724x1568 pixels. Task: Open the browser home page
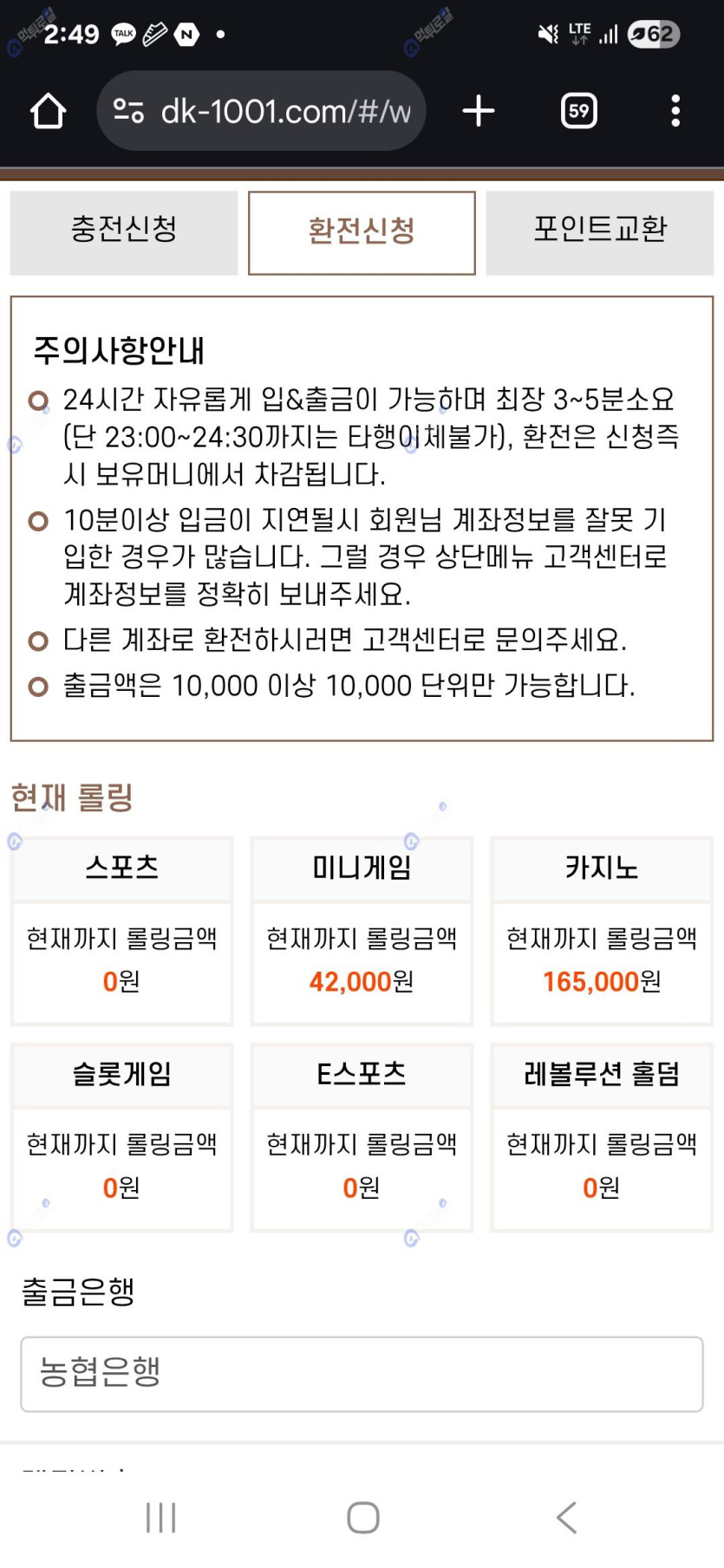click(x=48, y=111)
